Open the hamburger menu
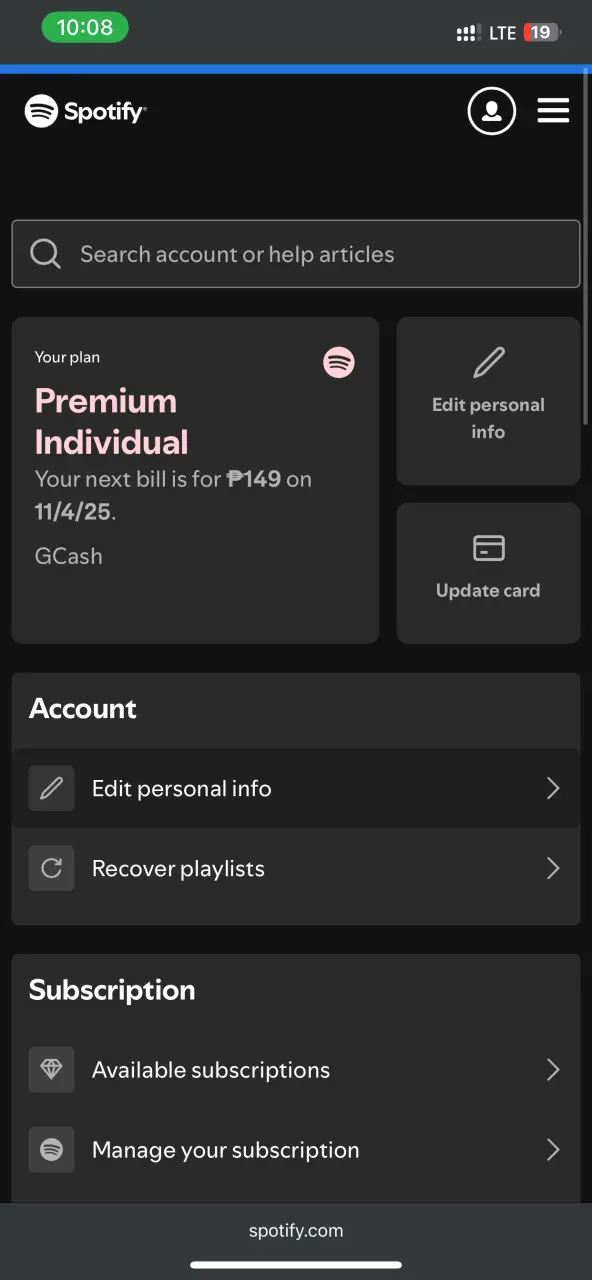This screenshot has height=1280, width=592. point(553,111)
